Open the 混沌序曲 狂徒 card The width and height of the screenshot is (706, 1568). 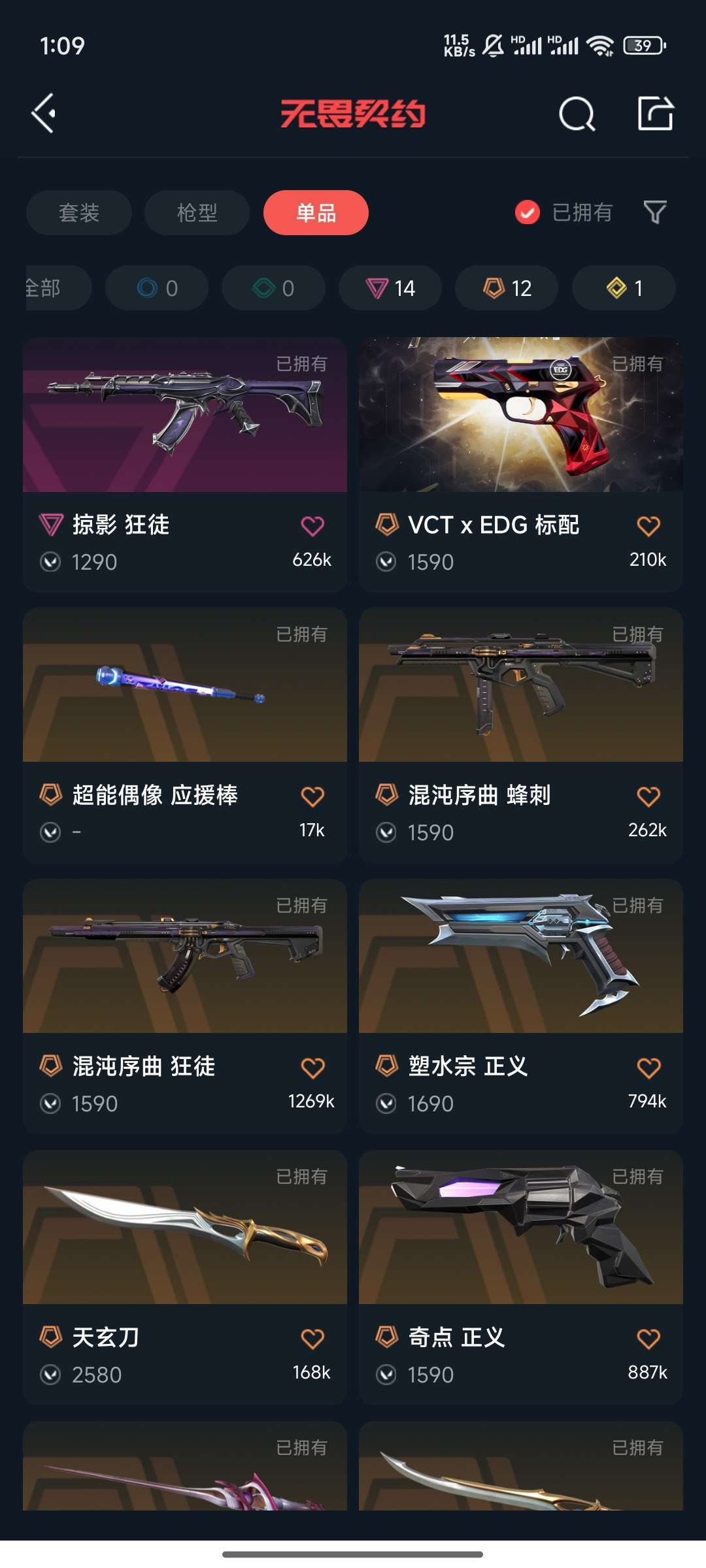click(x=185, y=1007)
